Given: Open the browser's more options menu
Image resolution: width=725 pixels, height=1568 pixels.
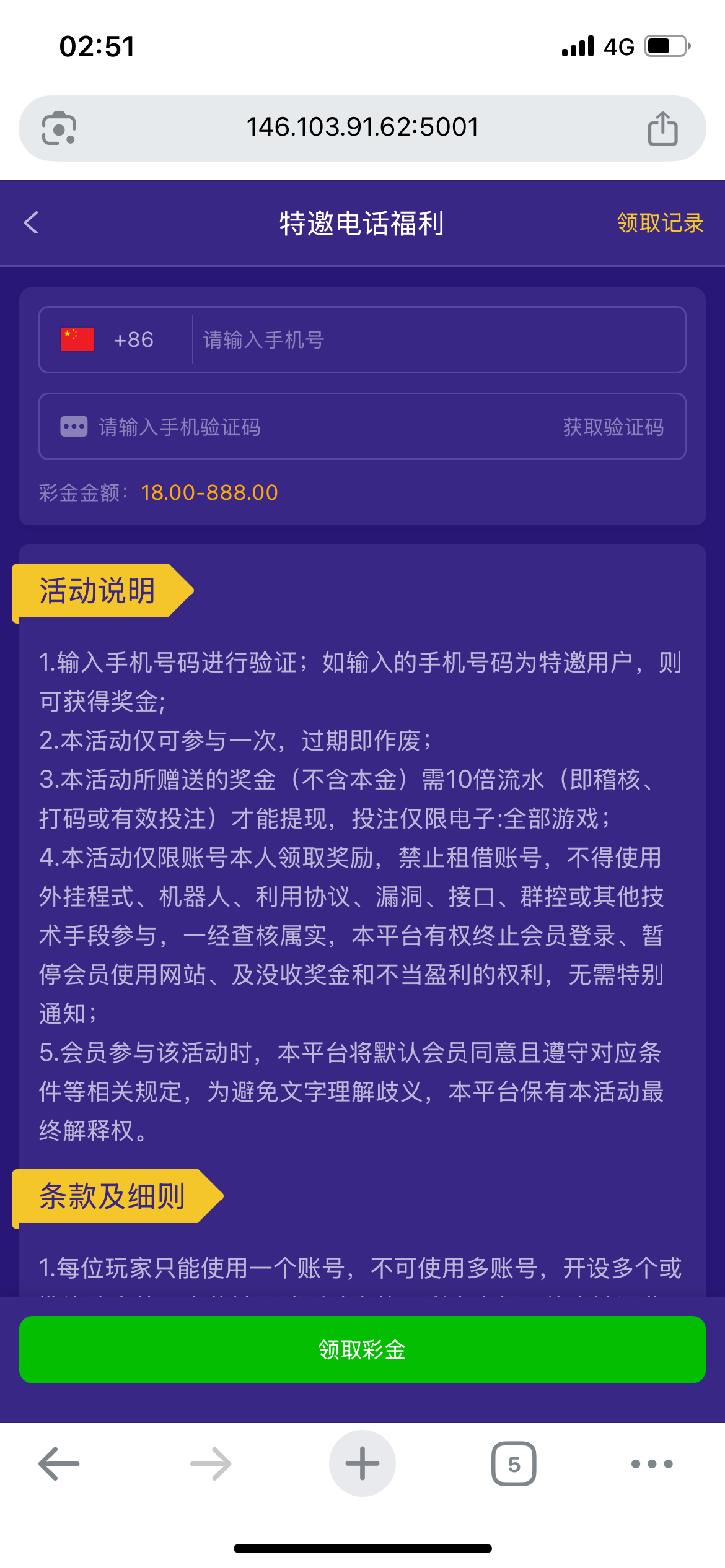Looking at the screenshot, I should (x=651, y=1463).
